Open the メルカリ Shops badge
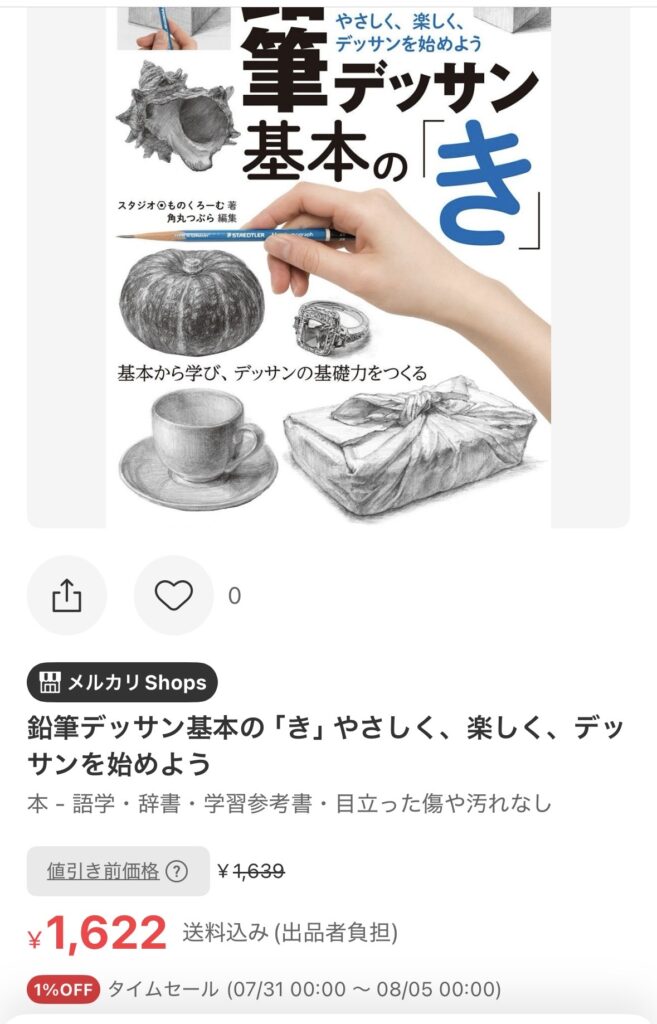Image resolution: width=657 pixels, height=1024 pixels. point(122,682)
